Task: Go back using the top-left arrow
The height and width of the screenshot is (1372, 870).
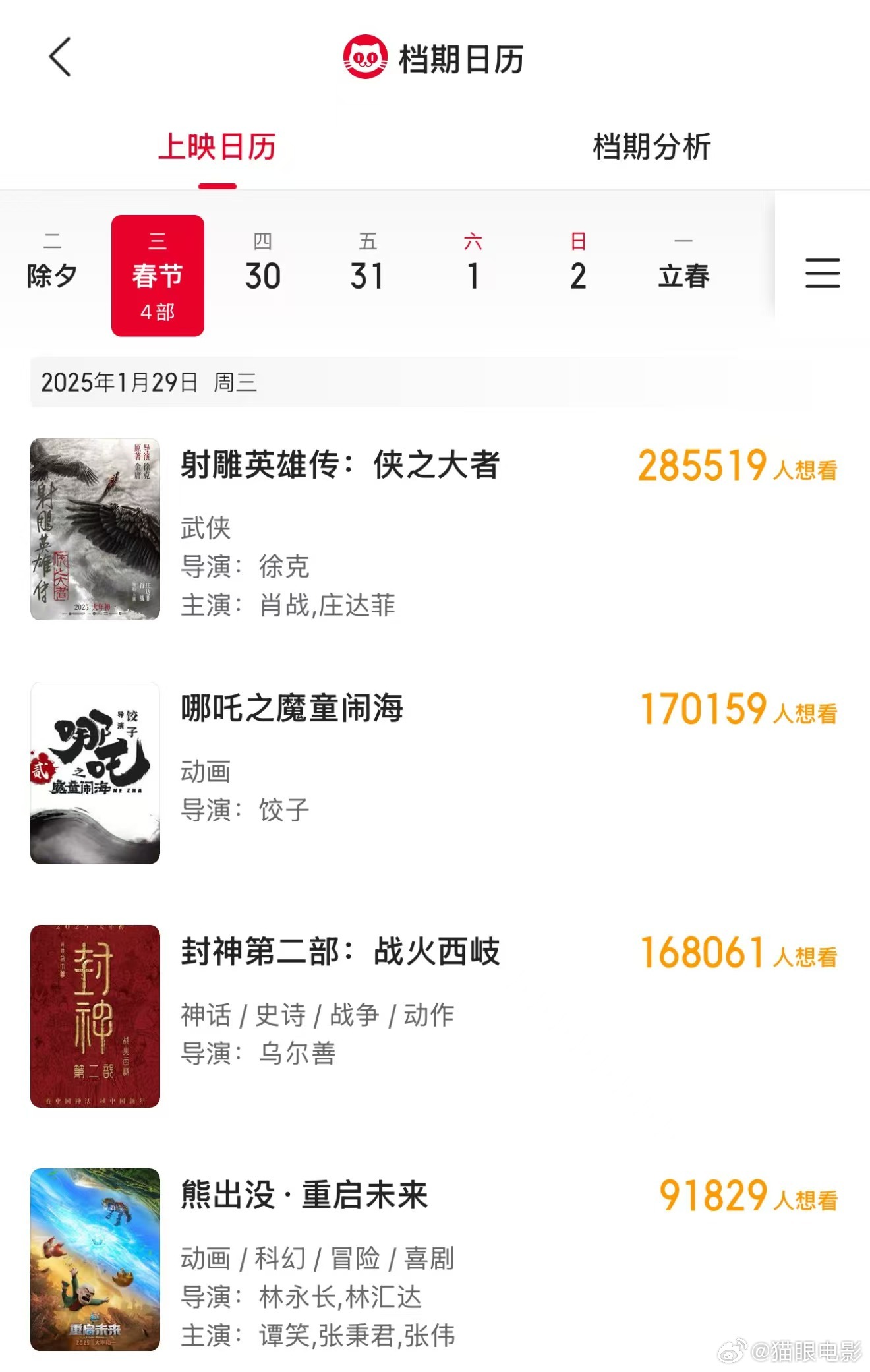Action: (x=60, y=57)
